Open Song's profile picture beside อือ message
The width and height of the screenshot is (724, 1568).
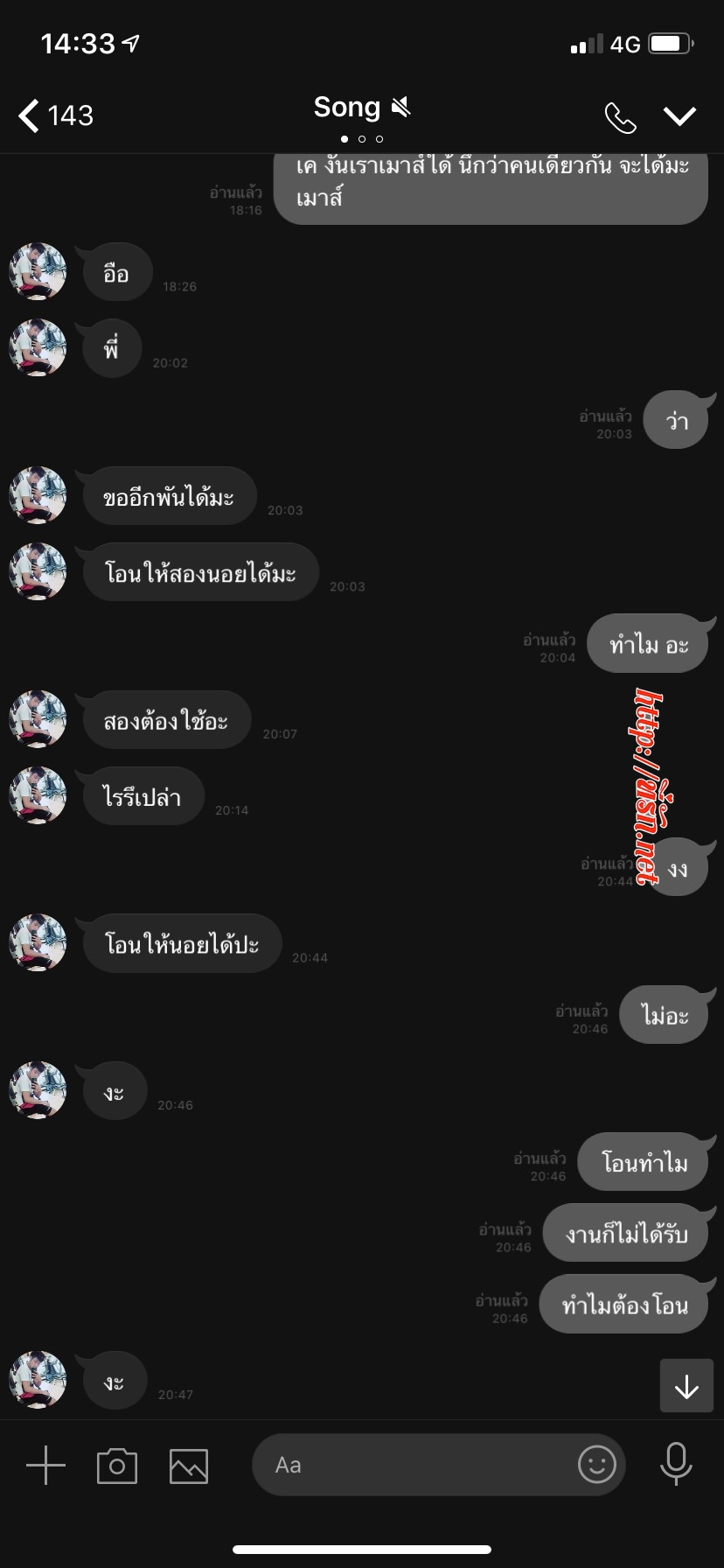(x=38, y=272)
